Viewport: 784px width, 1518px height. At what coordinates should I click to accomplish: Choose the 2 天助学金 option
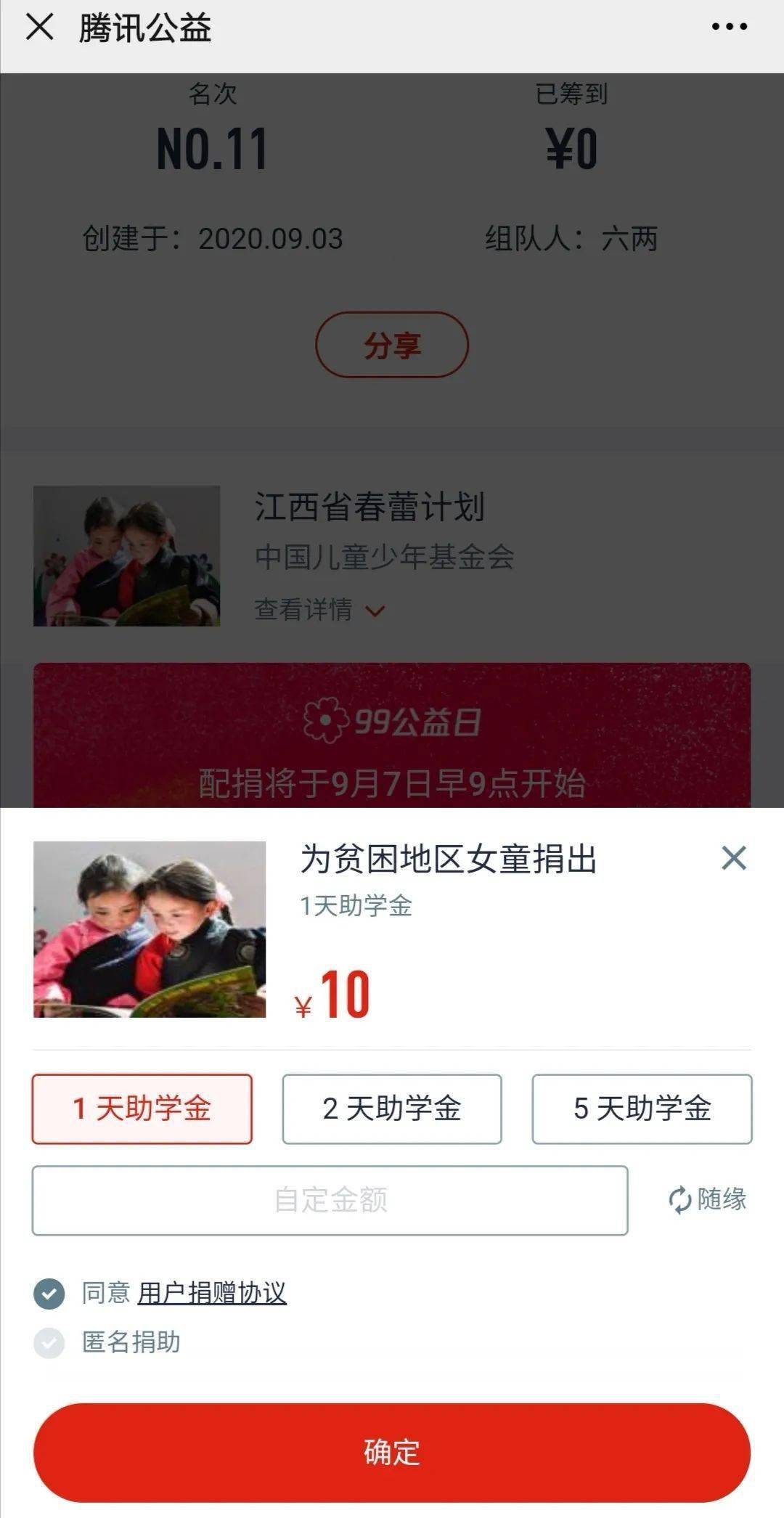pos(392,1109)
